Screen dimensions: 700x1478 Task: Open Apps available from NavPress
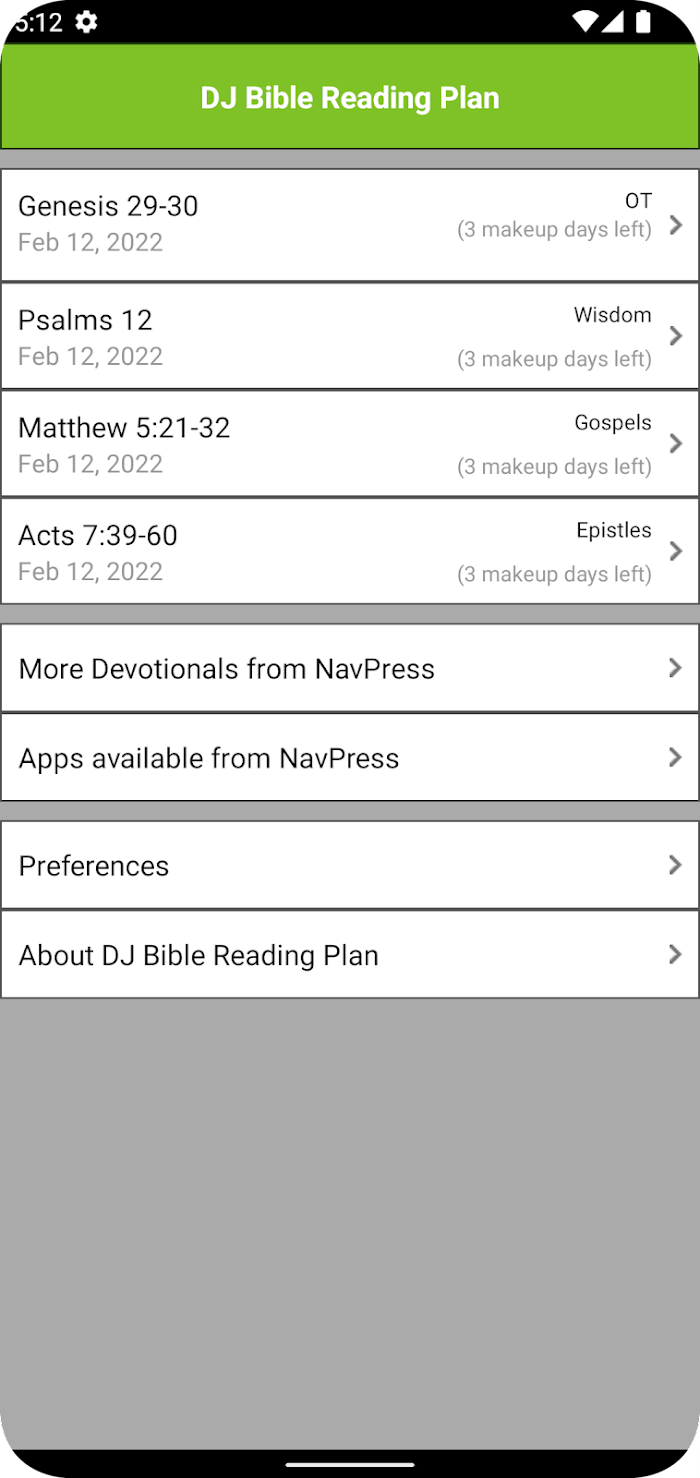click(350, 757)
